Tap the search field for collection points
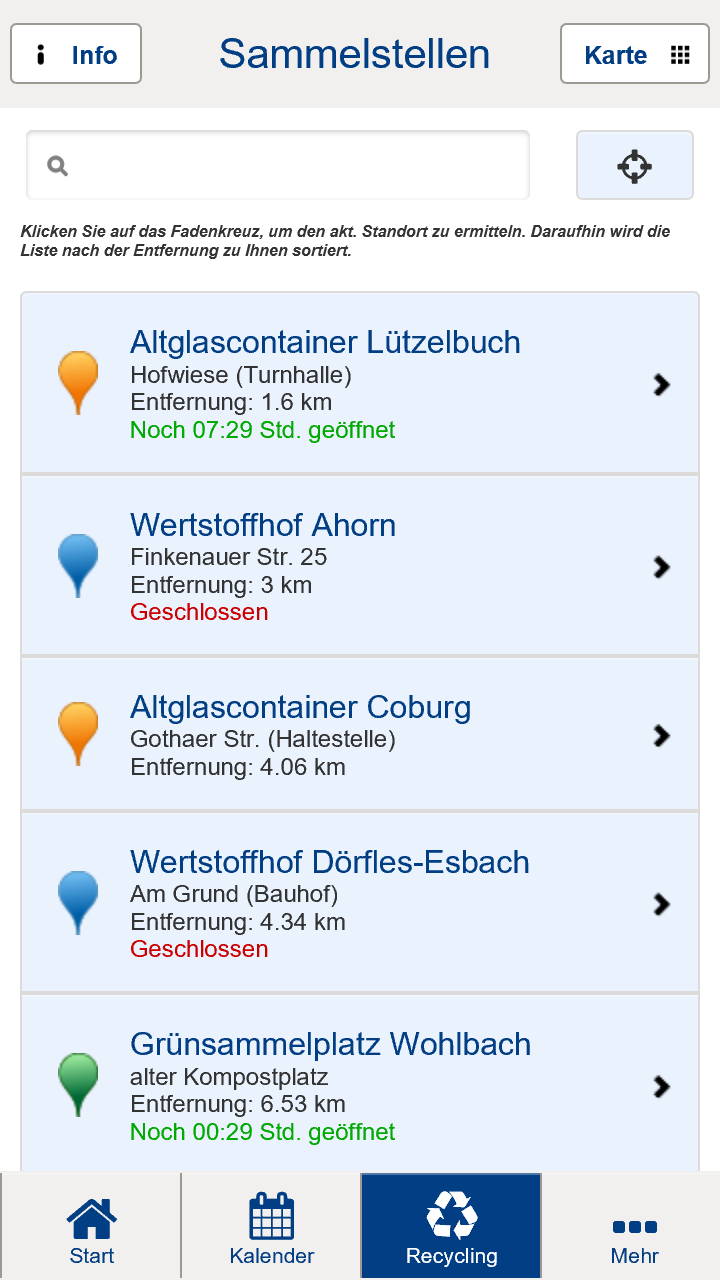720x1280 pixels. (x=278, y=166)
